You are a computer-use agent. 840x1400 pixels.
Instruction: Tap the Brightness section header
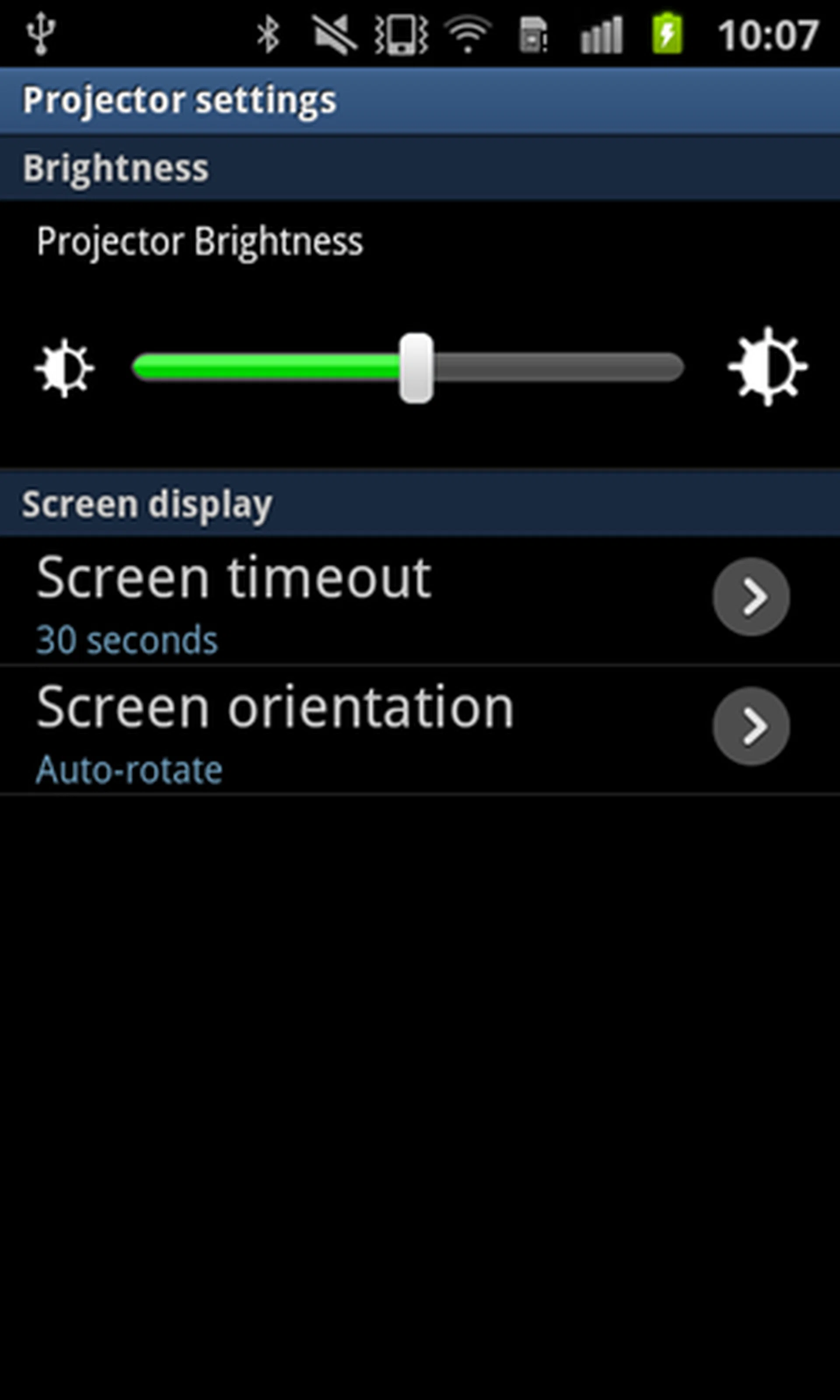115,167
